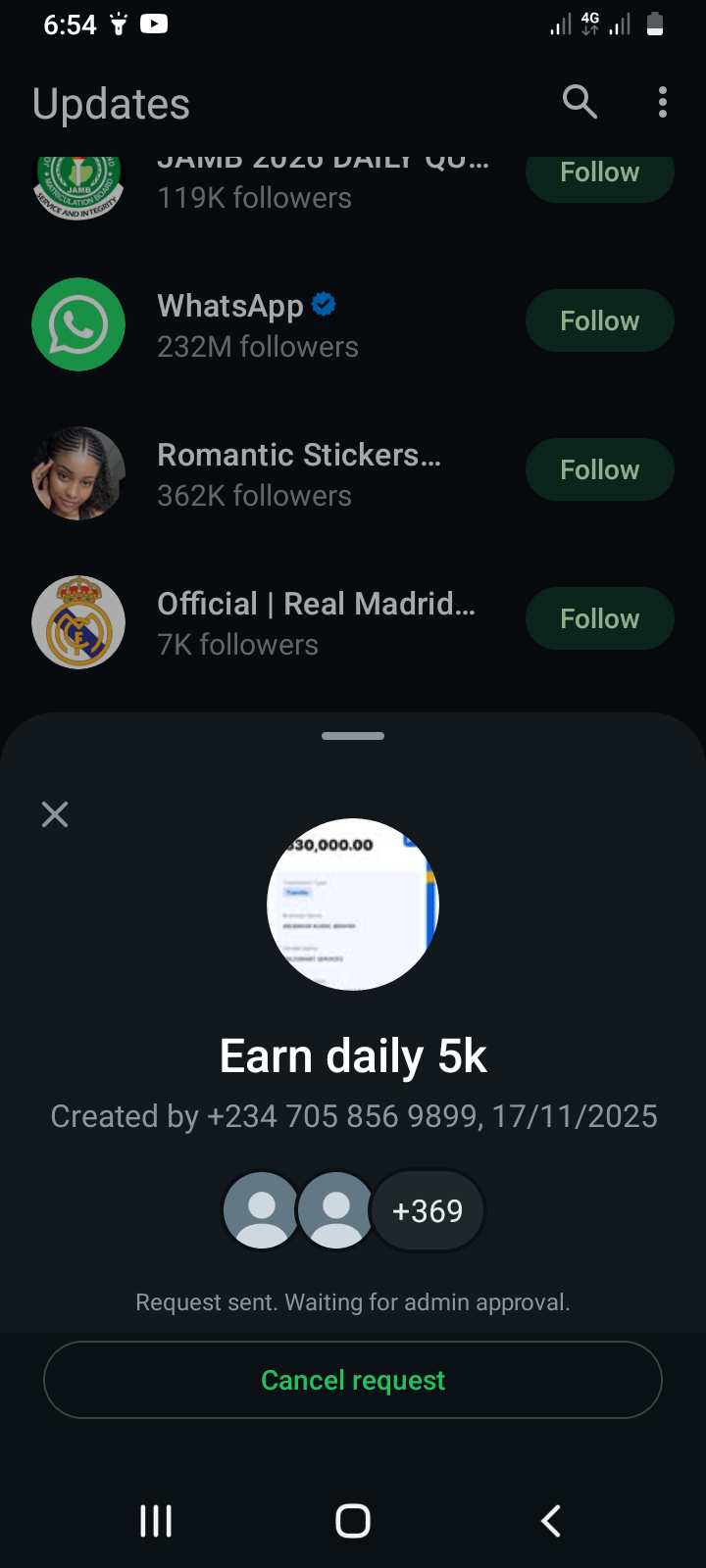Open search in Updates
706x1568 pixels.
pyautogui.click(x=580, y=101)
